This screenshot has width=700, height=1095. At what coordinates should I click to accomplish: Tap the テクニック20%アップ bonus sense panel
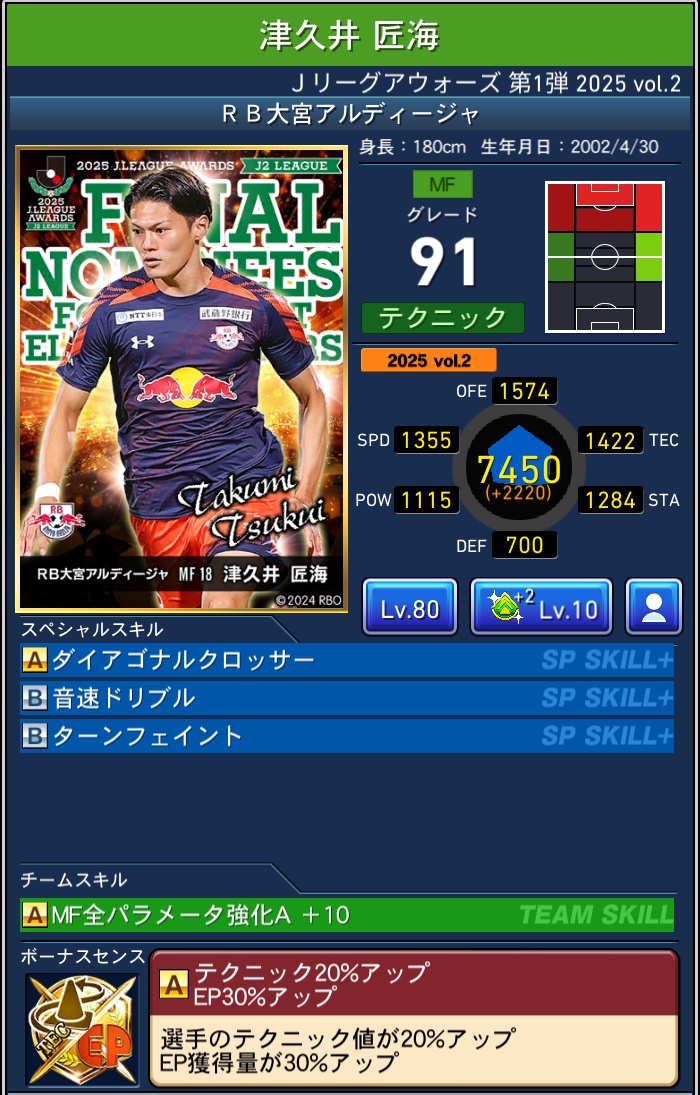[413, 1017]
